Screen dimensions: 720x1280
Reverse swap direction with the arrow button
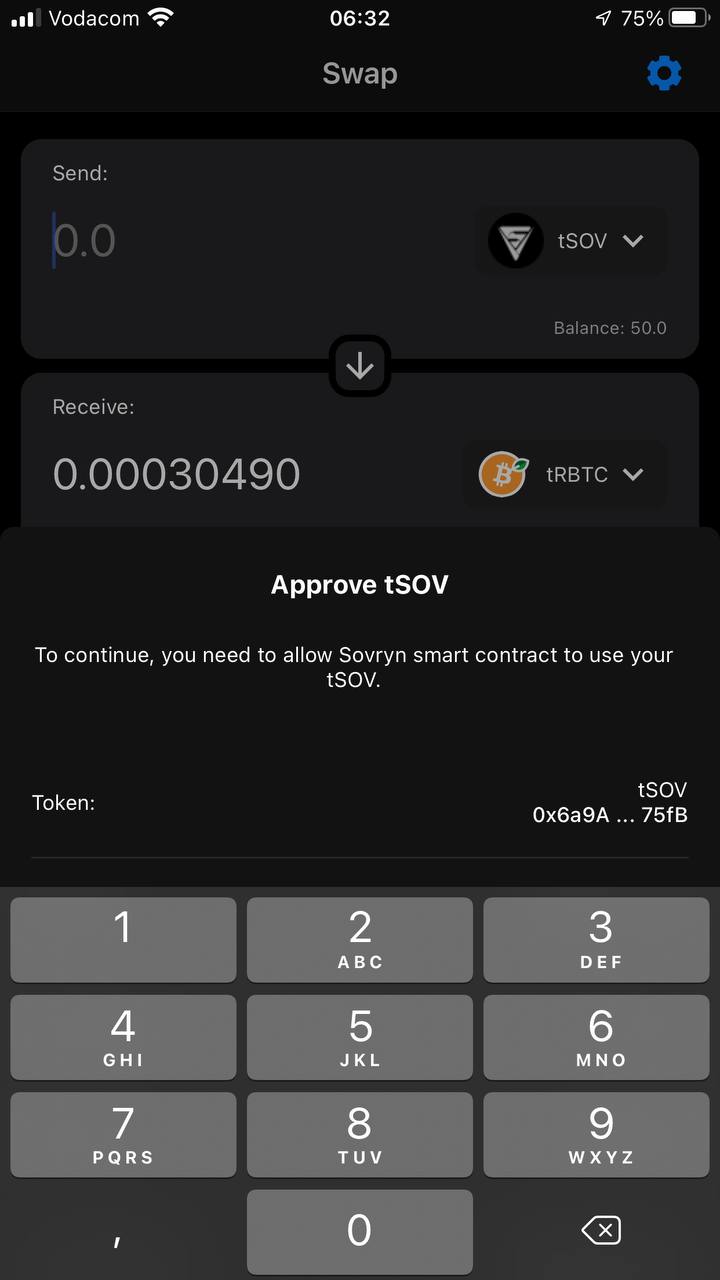(x=360, y=366)
